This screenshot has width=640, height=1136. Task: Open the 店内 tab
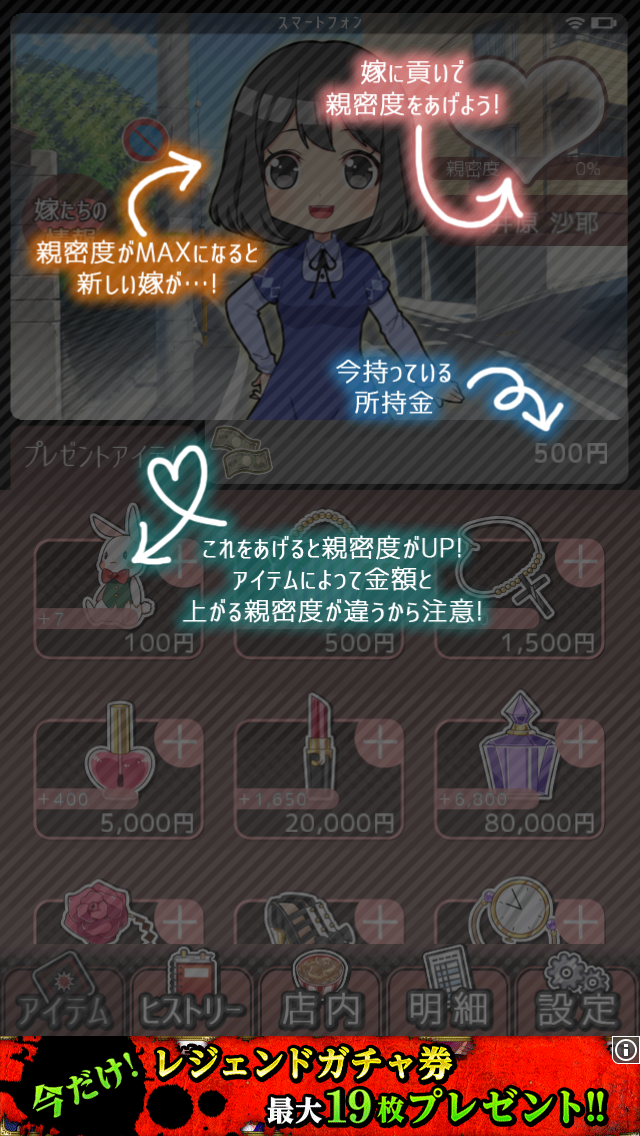tap(320, 997)
